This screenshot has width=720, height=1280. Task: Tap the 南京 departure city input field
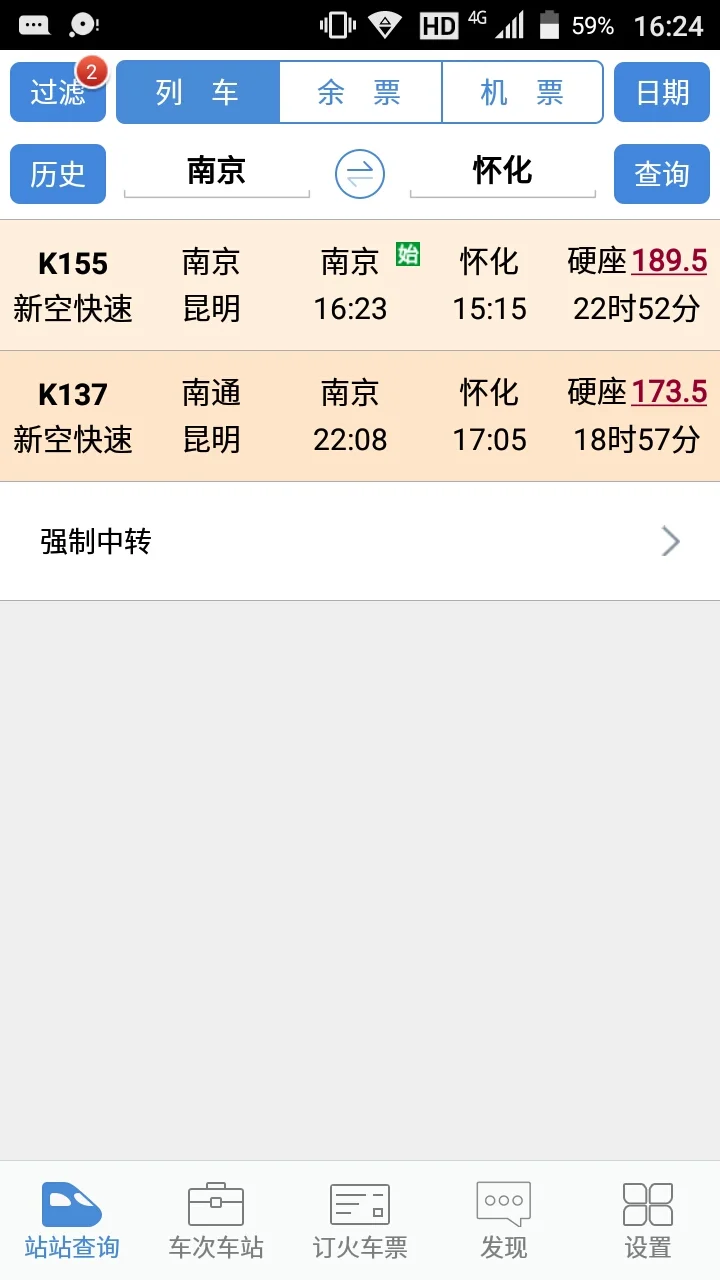pyautogui.click(x=216, y=171)
